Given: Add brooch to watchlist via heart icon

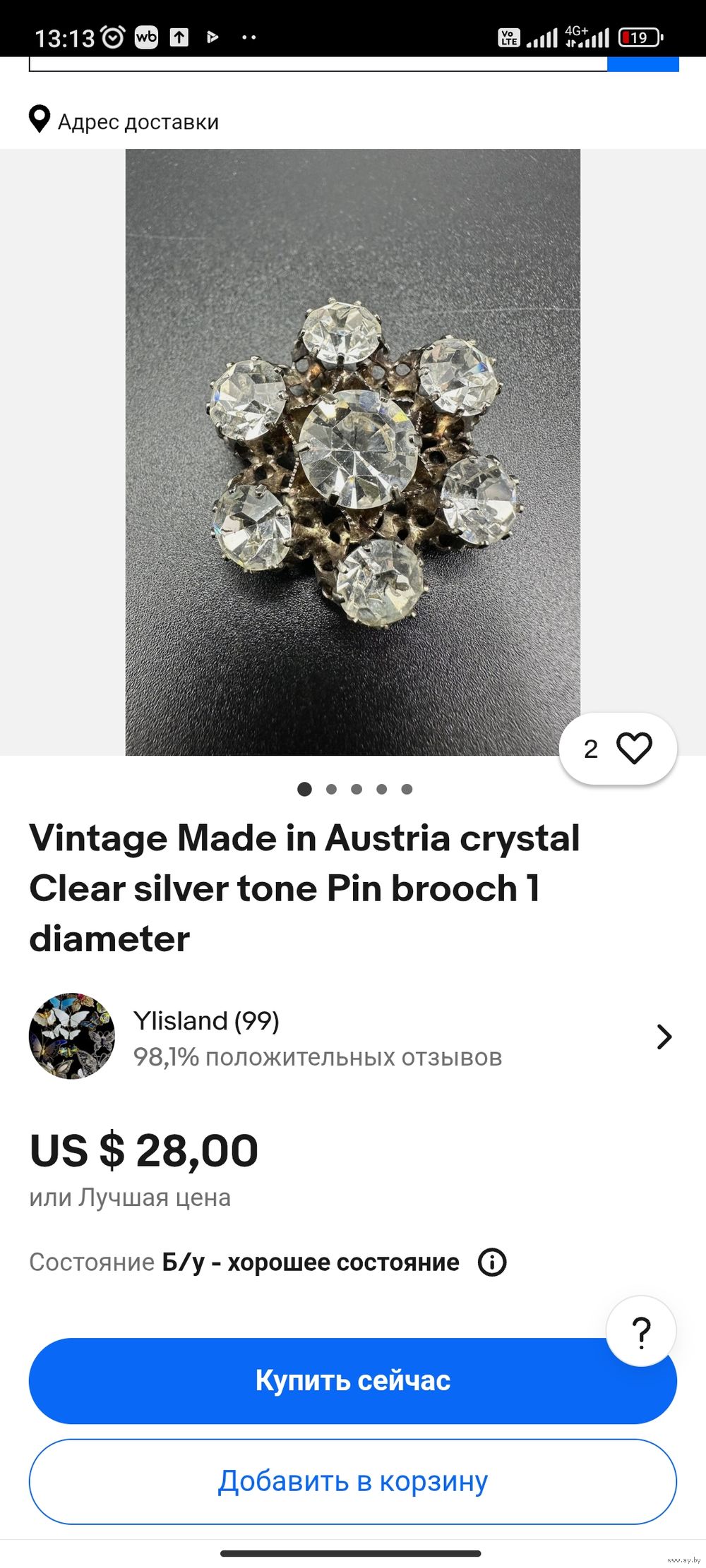Looking at the screenshot, I should (x=633, y=748).
